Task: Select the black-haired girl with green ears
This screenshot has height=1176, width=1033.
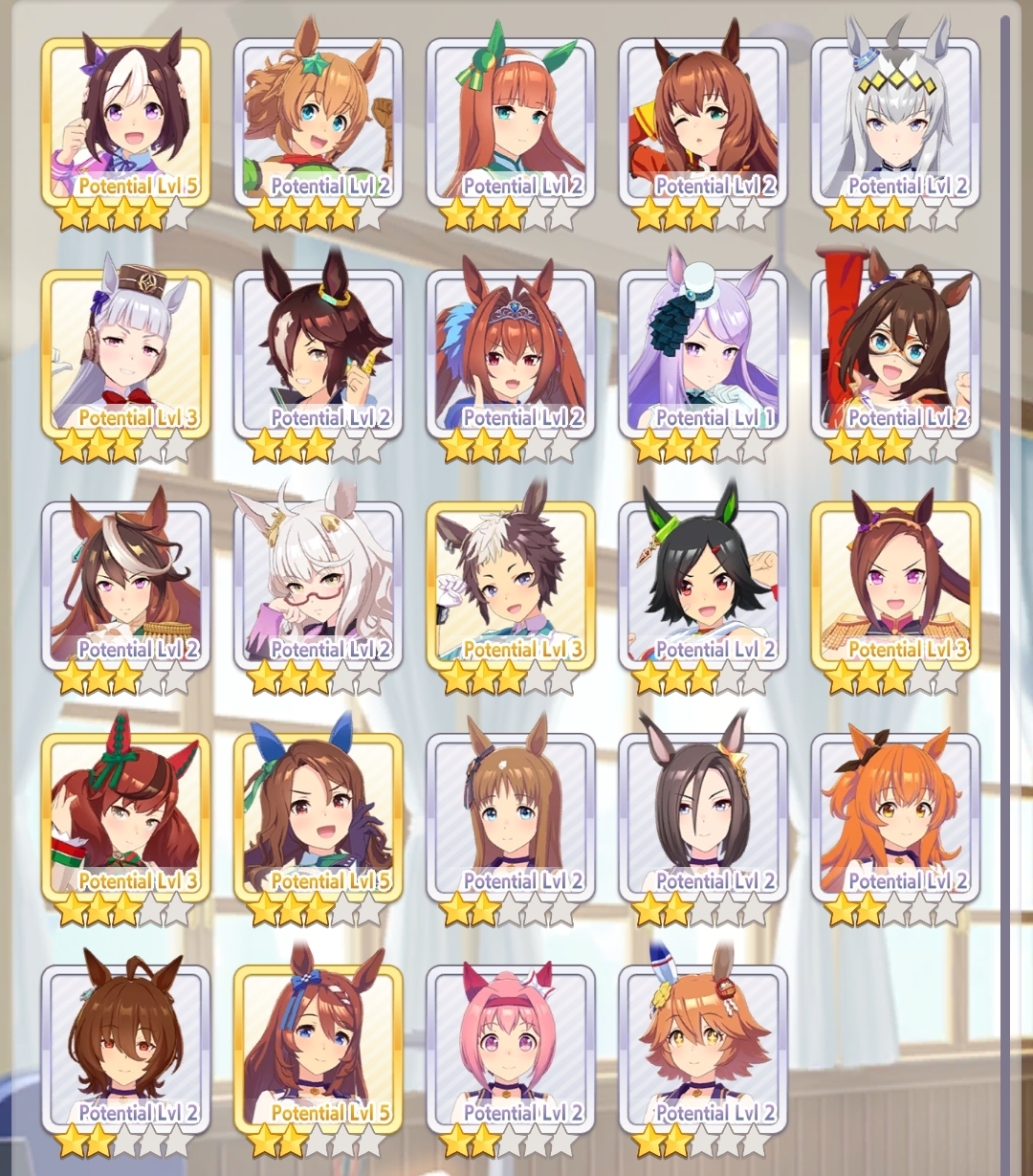Action: tap(703, 585)
